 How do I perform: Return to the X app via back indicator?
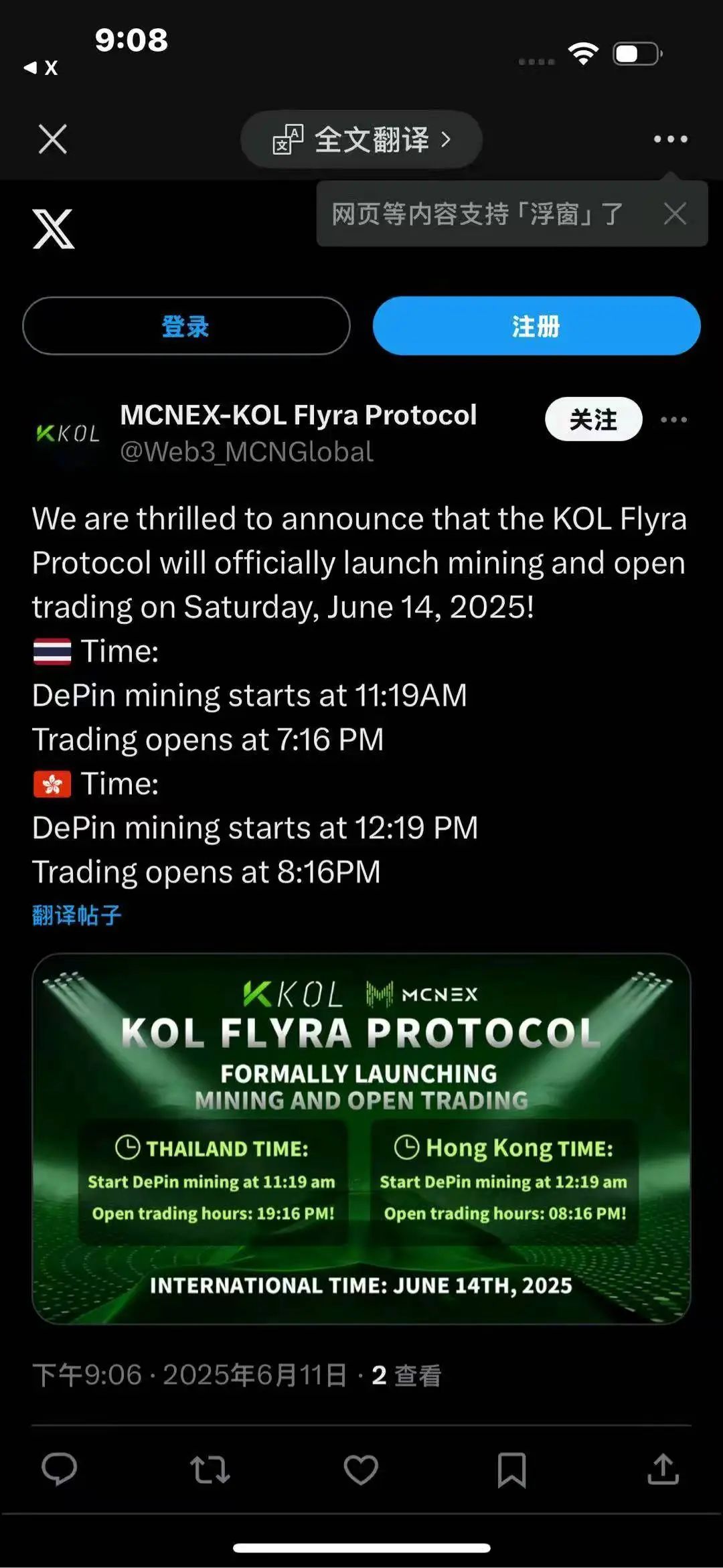(40, 68)
